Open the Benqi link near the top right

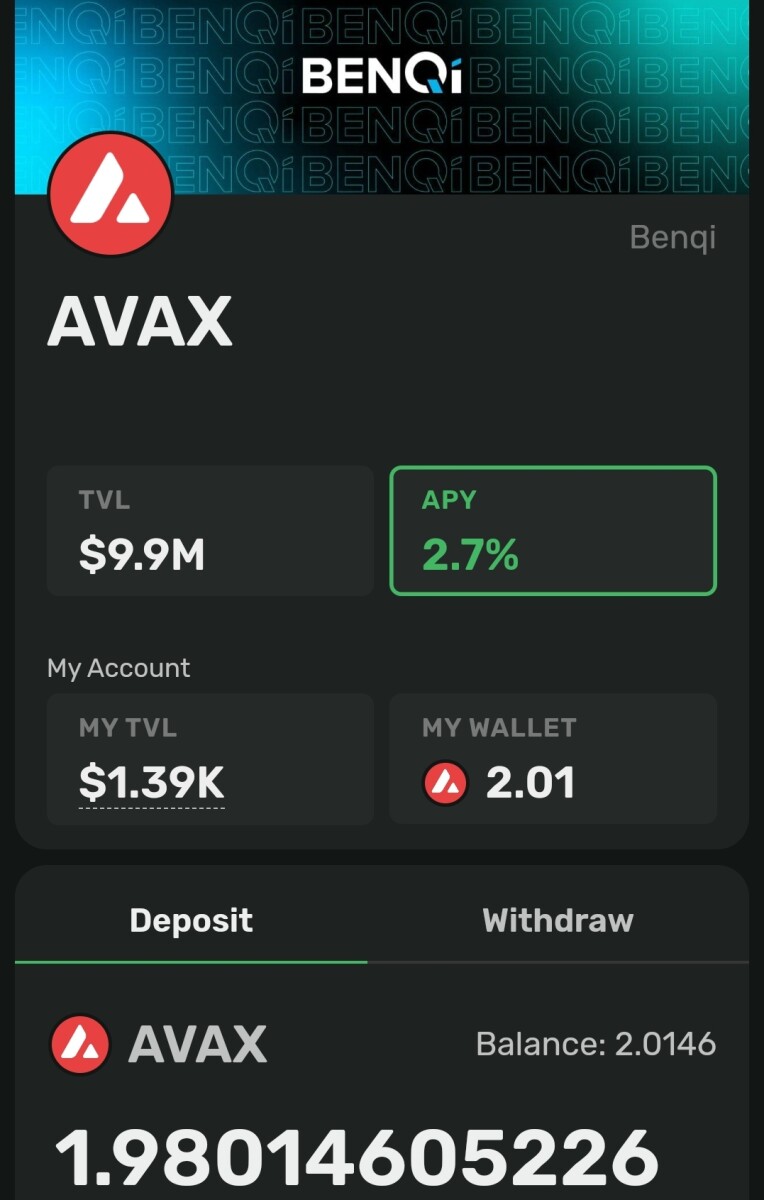pyautogui.click(x=673, y=238)
